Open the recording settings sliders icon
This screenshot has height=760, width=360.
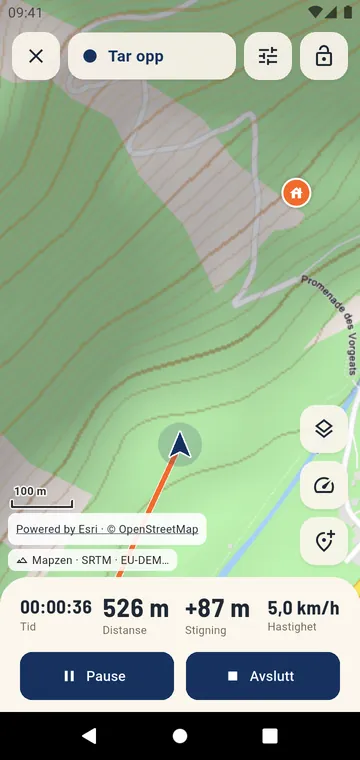tap(268, 56)
